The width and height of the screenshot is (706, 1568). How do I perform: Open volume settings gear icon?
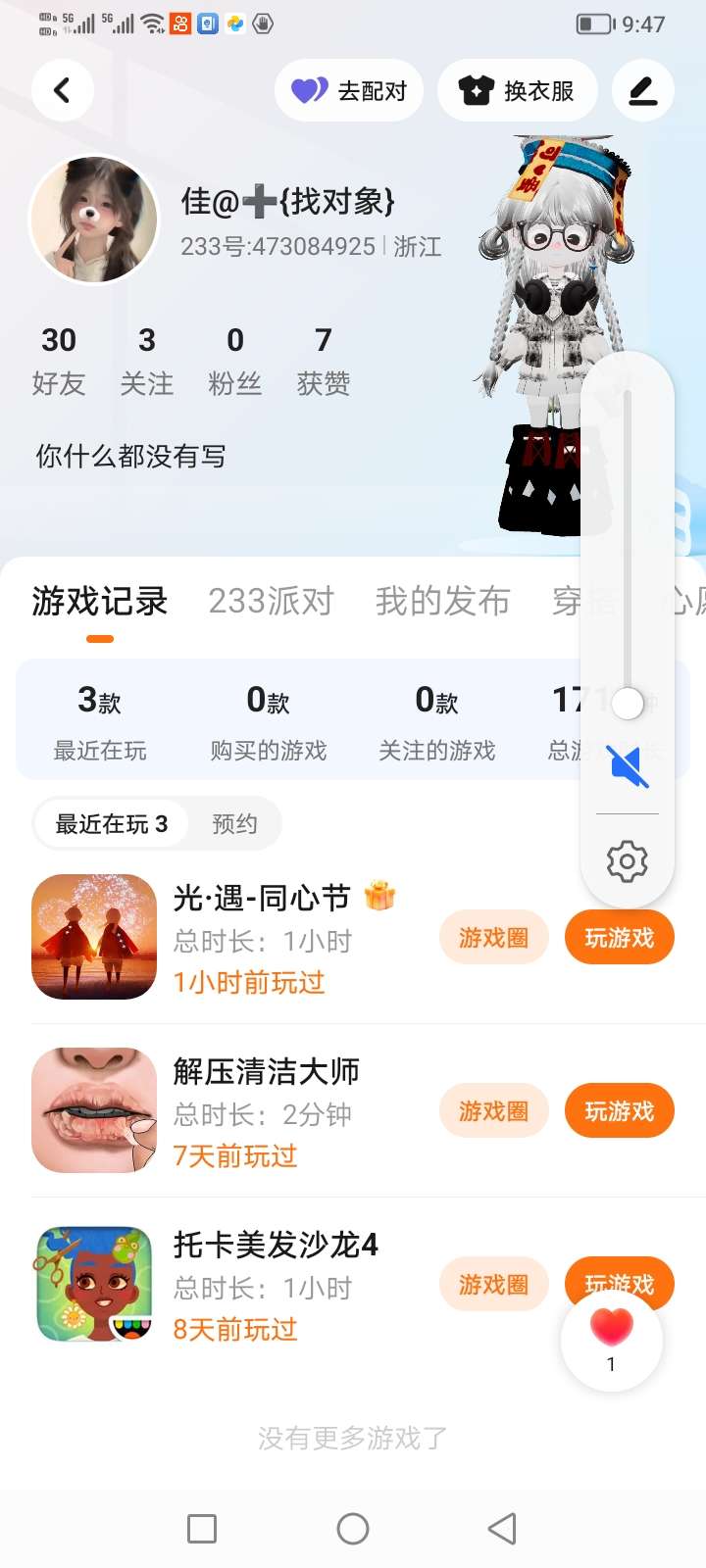[628, 861]
